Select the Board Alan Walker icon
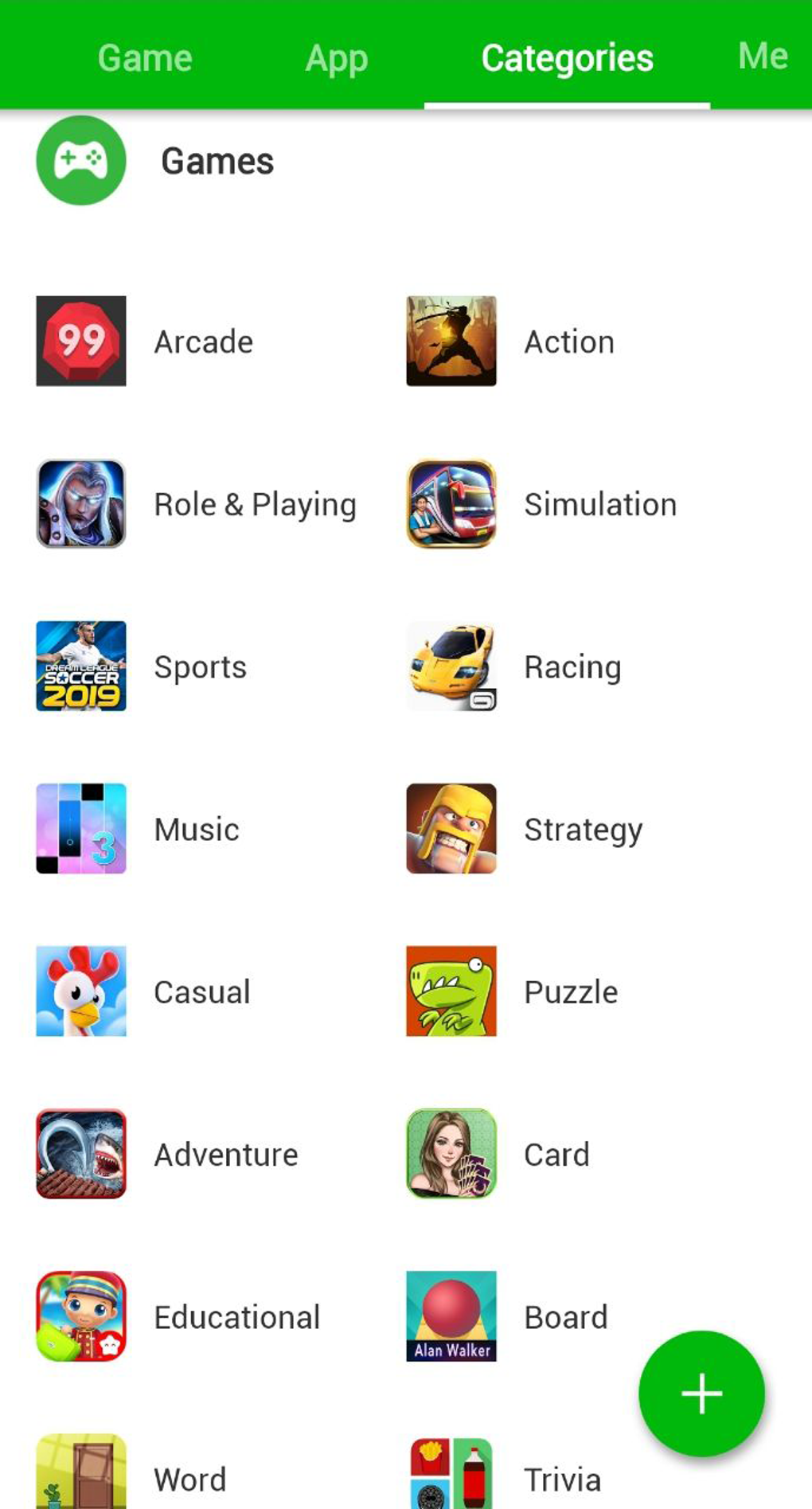This screenshot has width=812, height=1509. tap(451, 1316)
